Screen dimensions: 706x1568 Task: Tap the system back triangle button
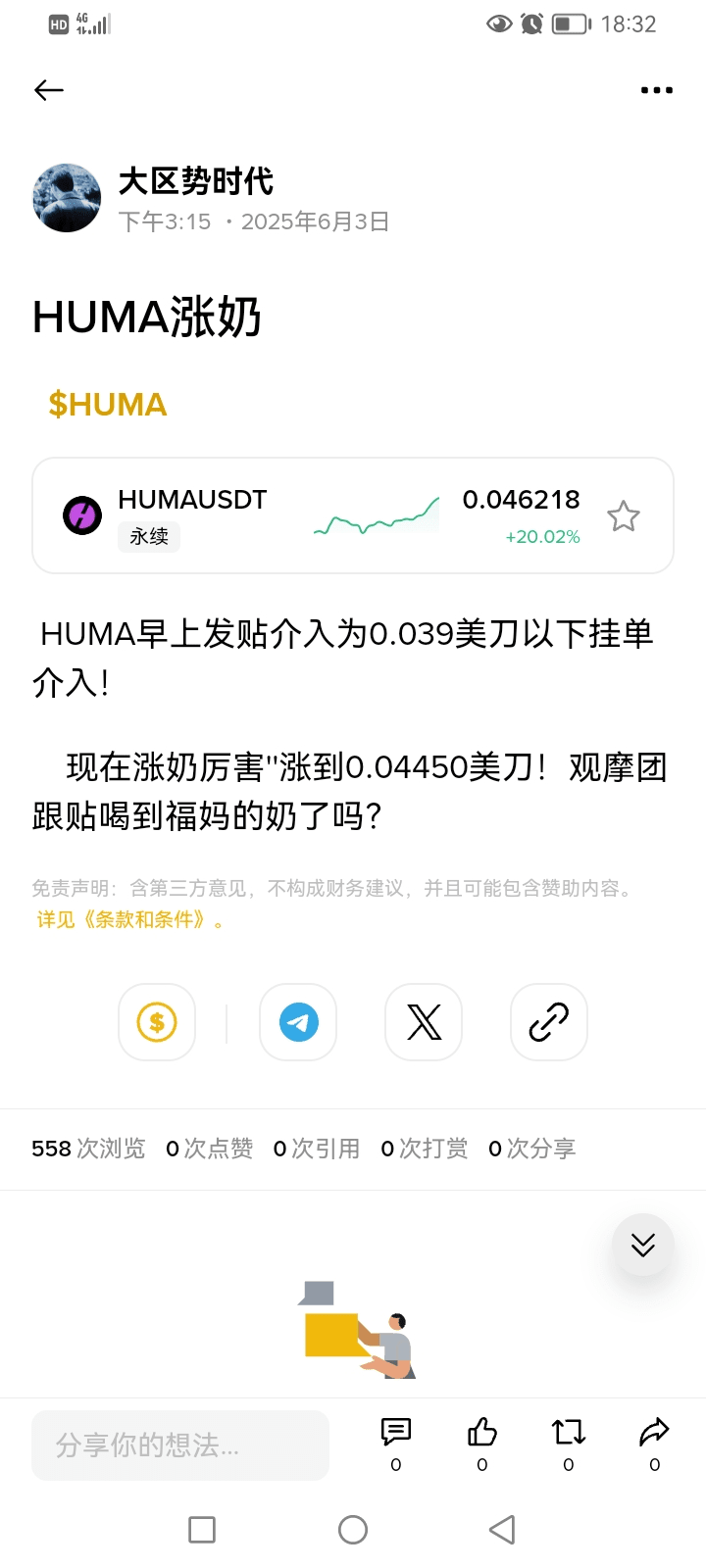point(502,1530)
